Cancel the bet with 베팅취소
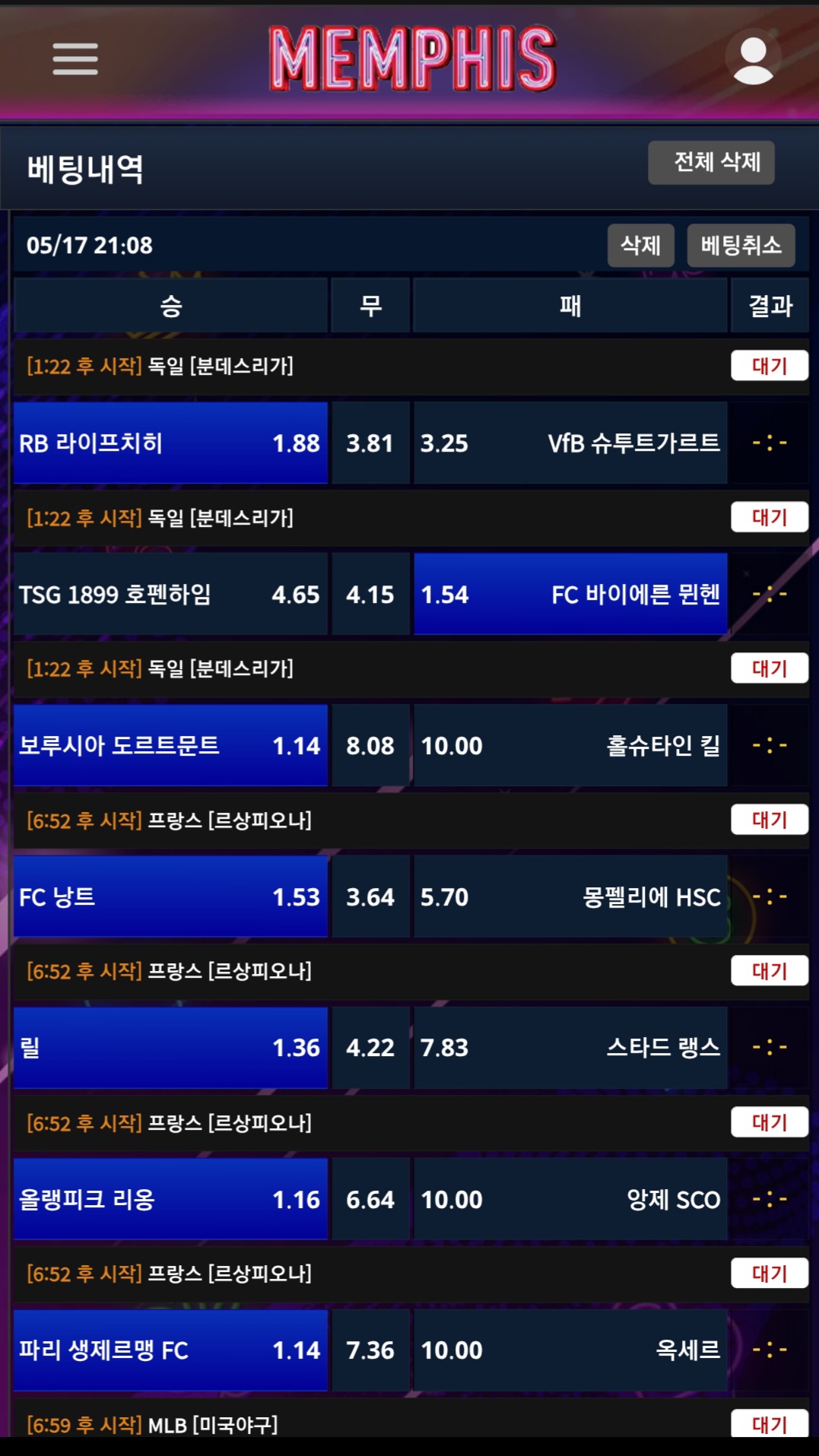The width and height of the screenshot is (819, 1456). 741,246
